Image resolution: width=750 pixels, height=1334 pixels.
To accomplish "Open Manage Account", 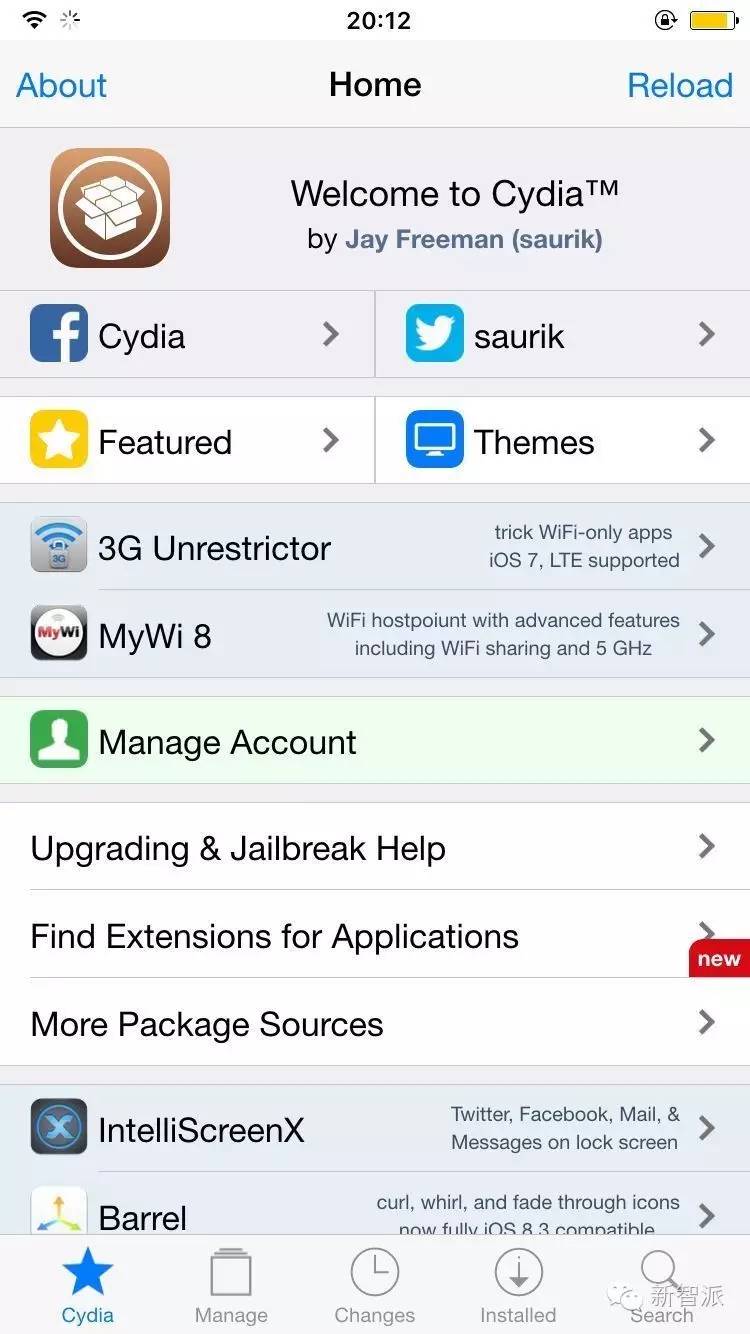I will [x=375, y=741].
